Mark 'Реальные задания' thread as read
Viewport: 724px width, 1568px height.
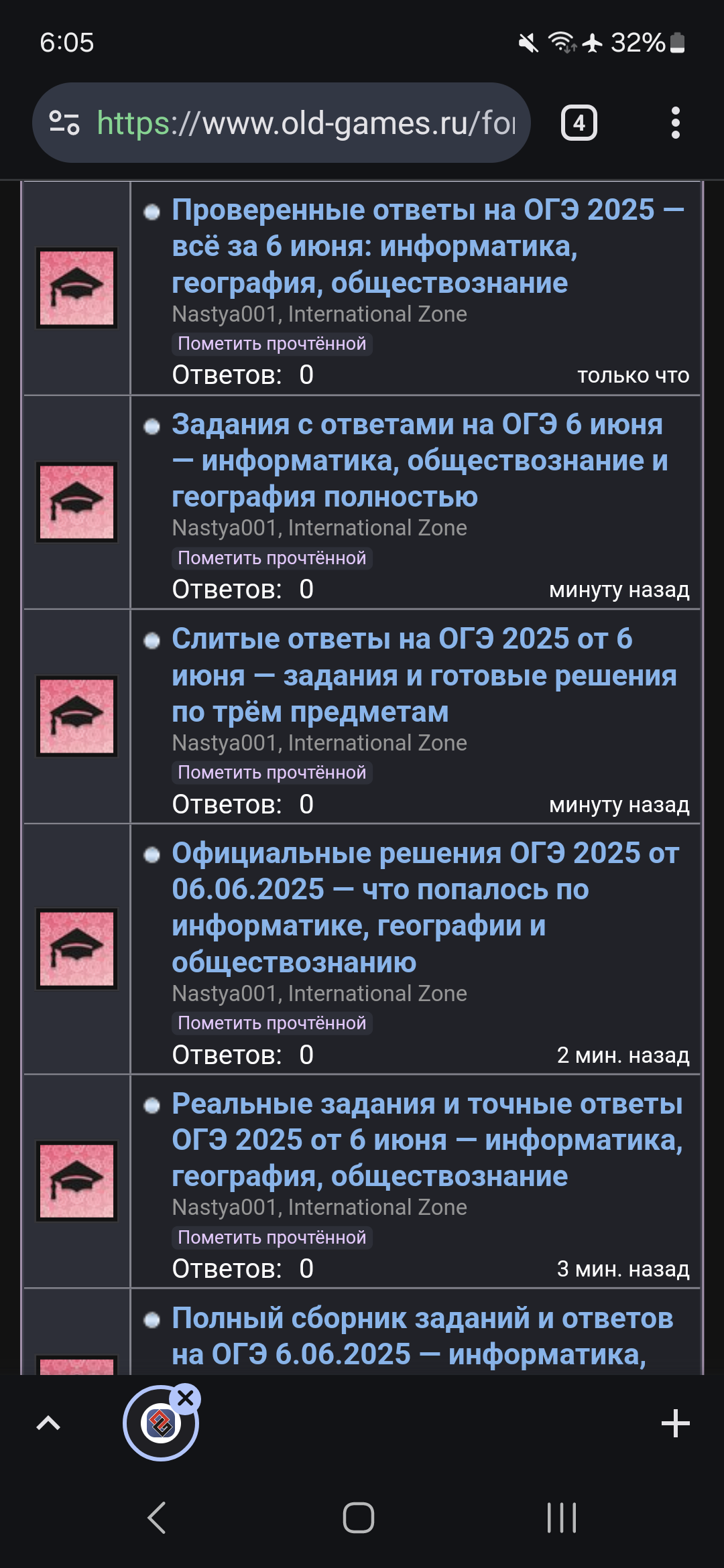click(x=271, y=1238)
